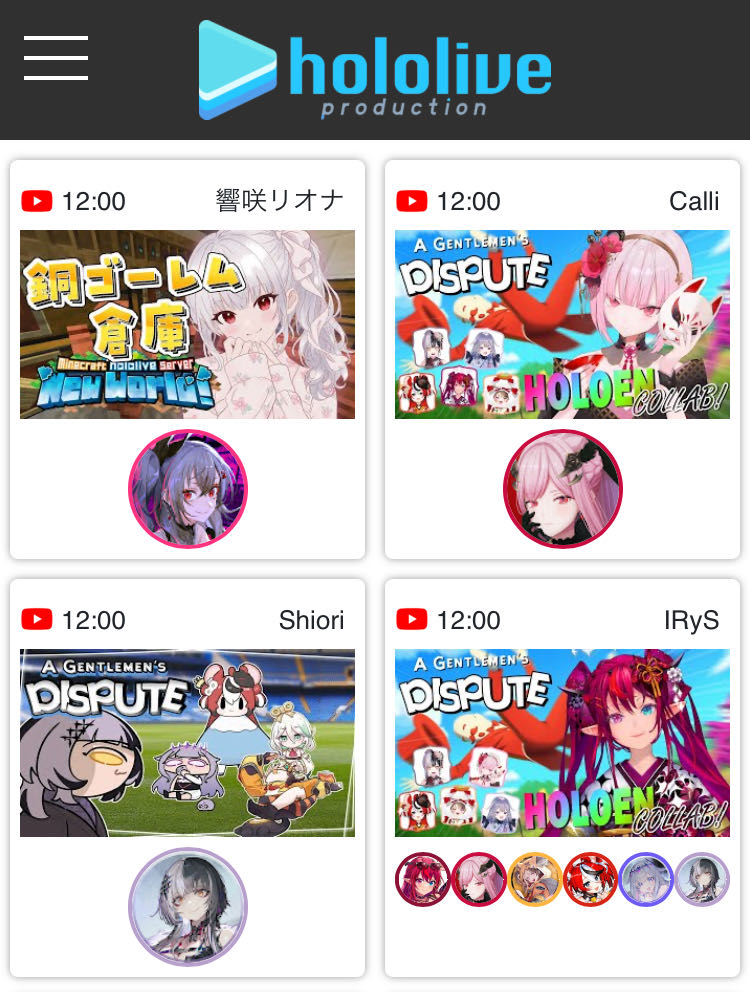
Task: Open the hamburger menu
Action: tap(56, 58)
